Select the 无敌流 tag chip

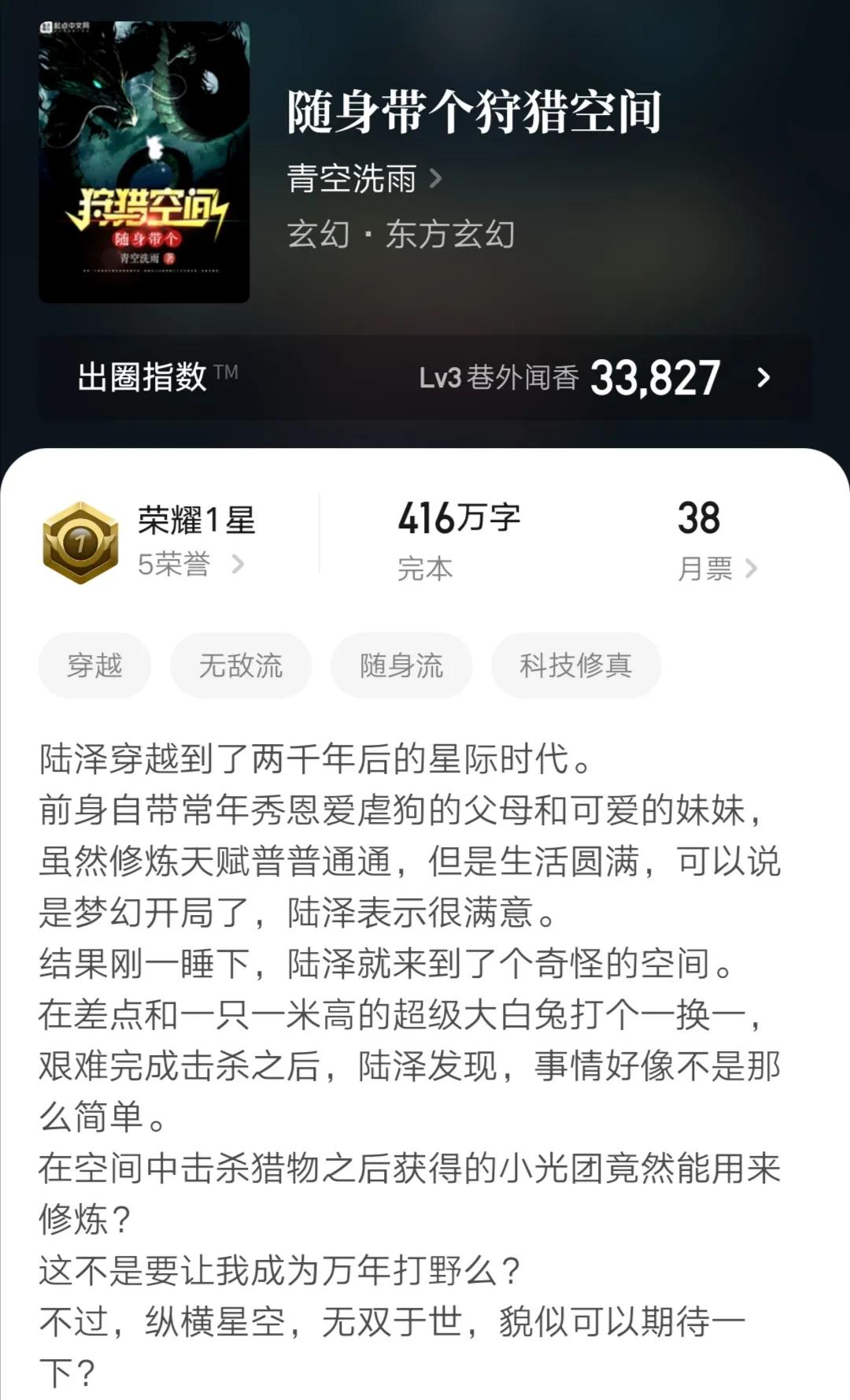[240, 665]
